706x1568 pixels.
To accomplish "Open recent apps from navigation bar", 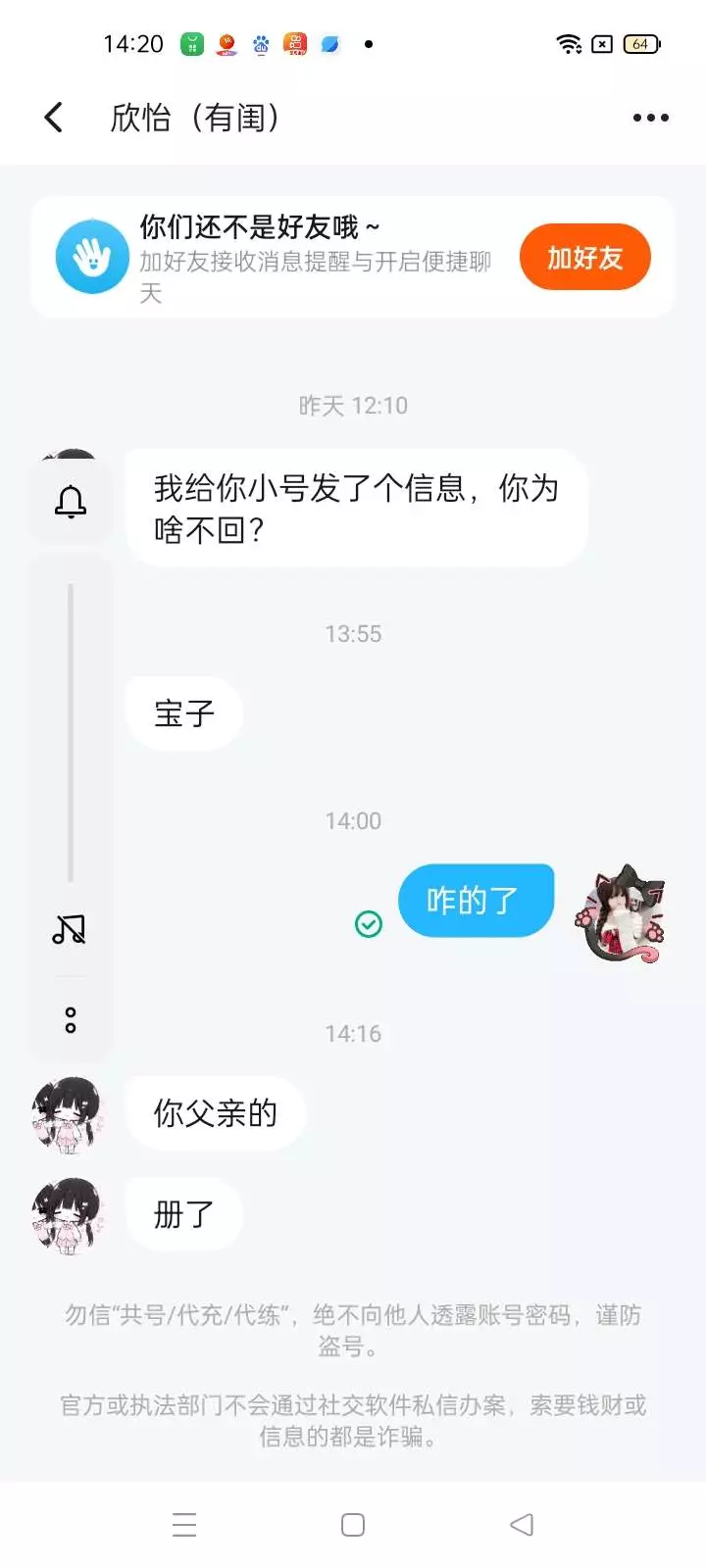I will click(184, 1525).
